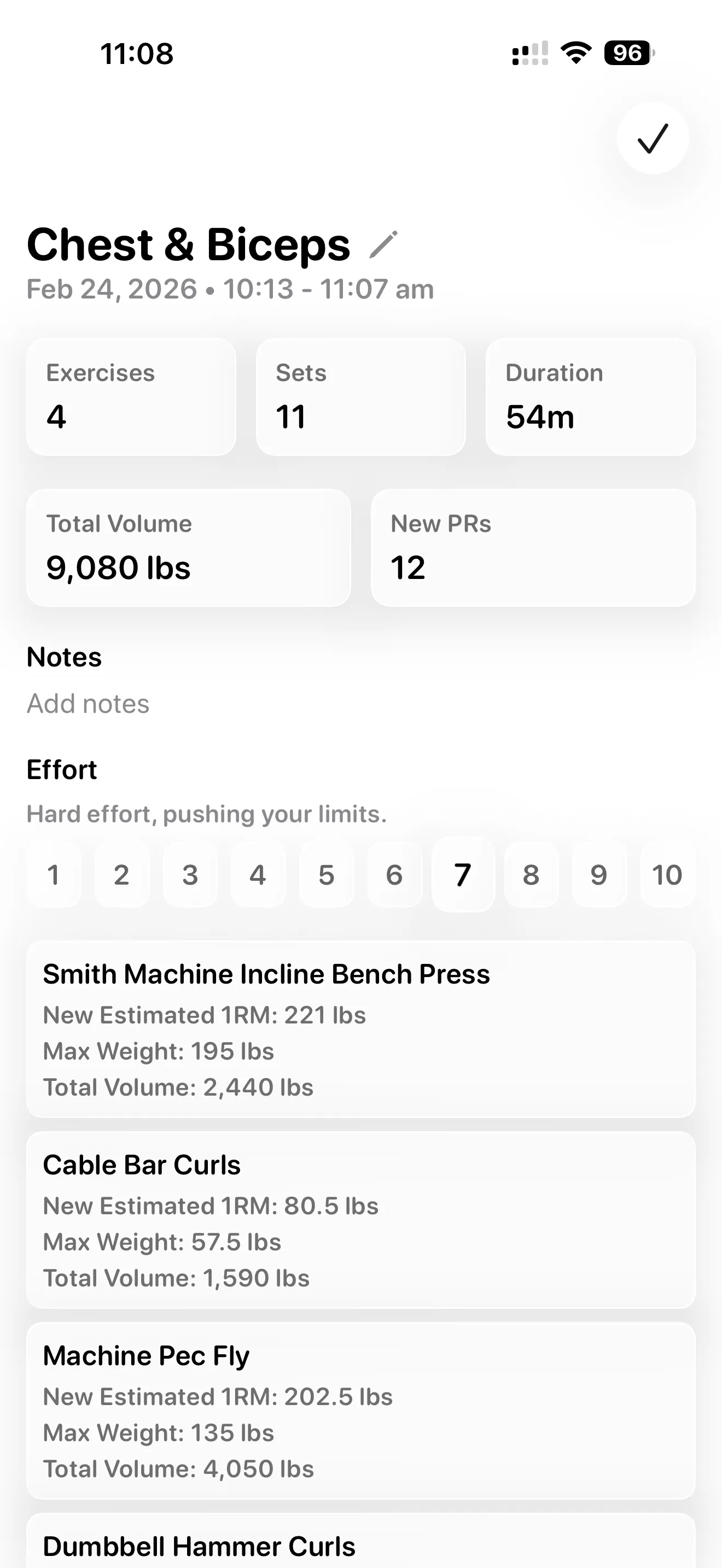The width and height of the screenshot is (722, 1568).
Task: Select effort rating 5
Action: [x=327, y=875]
